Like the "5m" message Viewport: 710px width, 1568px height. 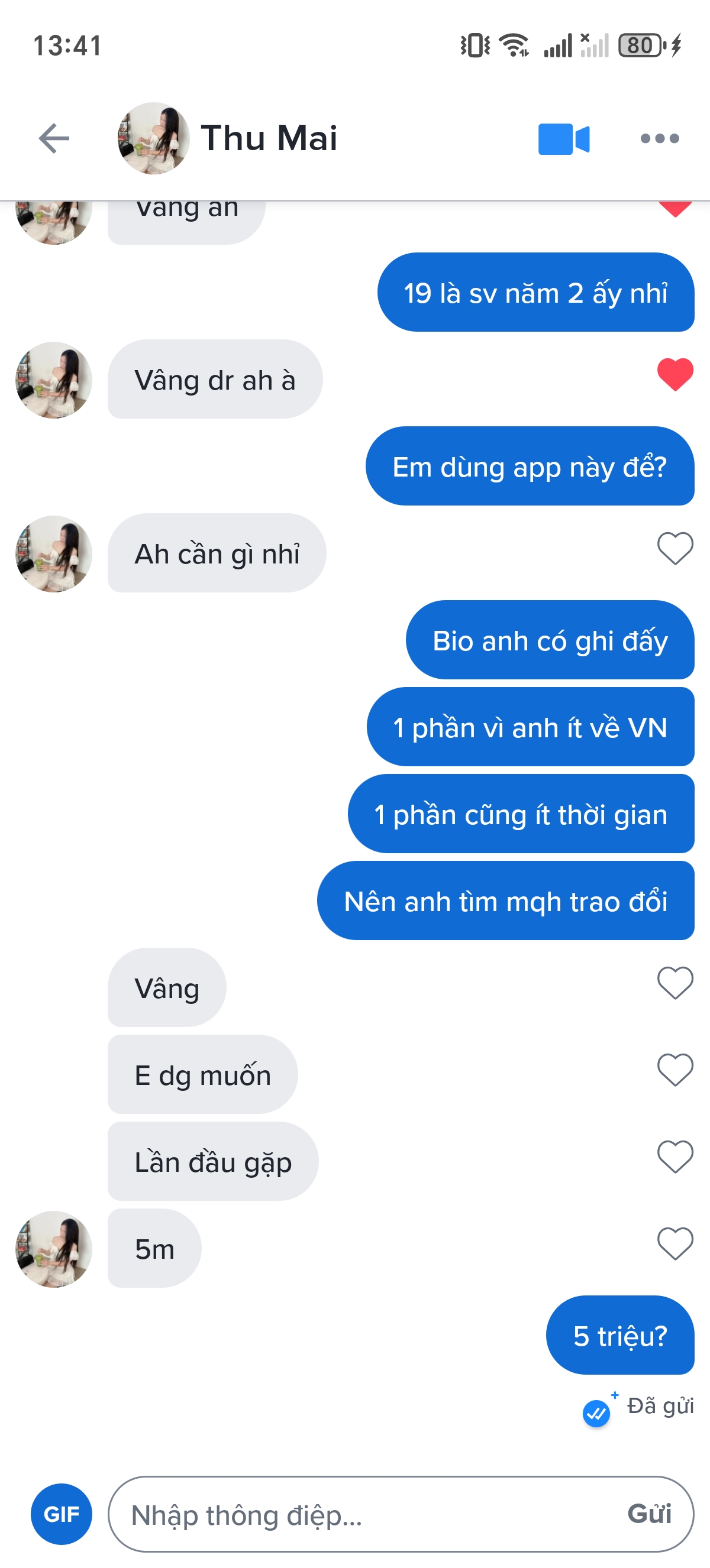point(674,1243)
